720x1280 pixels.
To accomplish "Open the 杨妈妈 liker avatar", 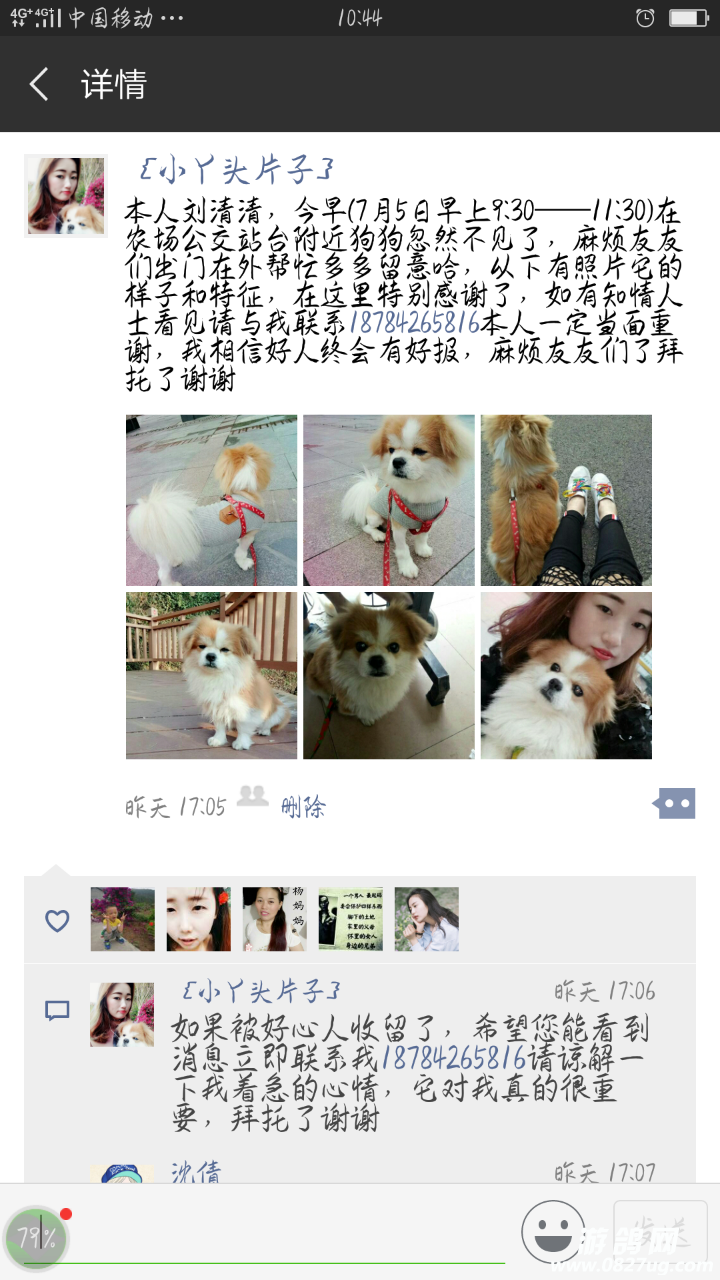I will (274, 919).
